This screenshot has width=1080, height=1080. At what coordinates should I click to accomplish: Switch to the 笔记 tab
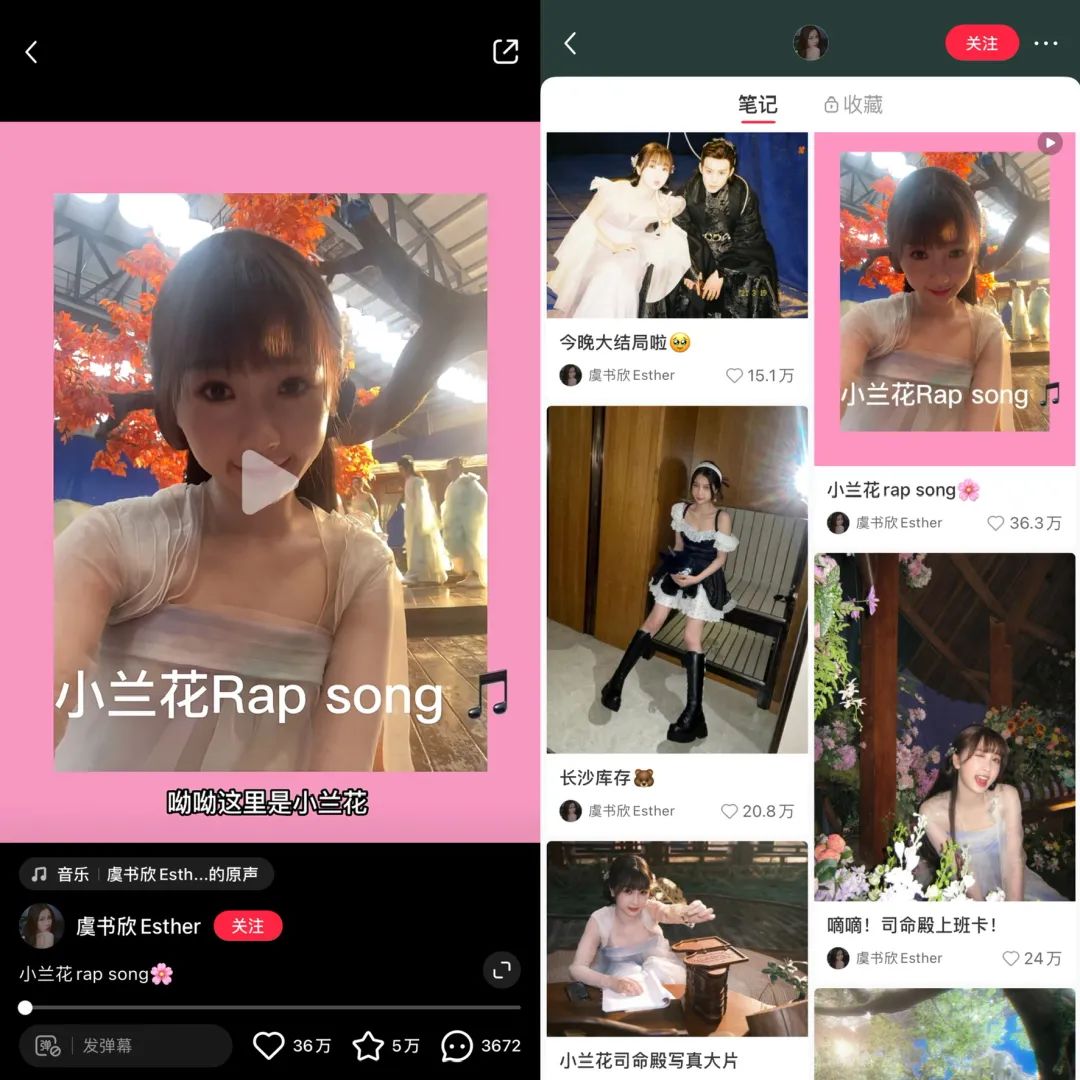coord(758,105)
